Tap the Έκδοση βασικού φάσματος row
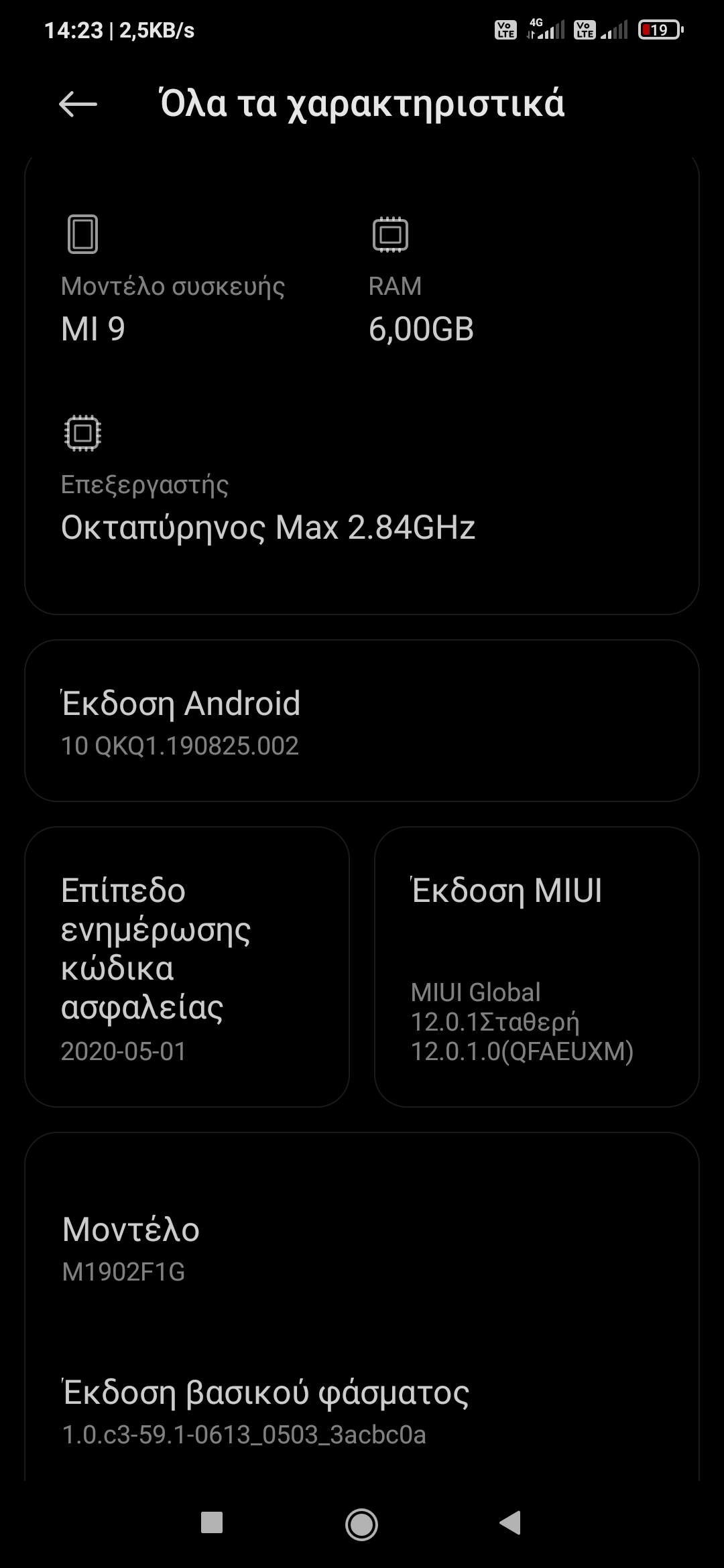 click(x=362, y=1411)
